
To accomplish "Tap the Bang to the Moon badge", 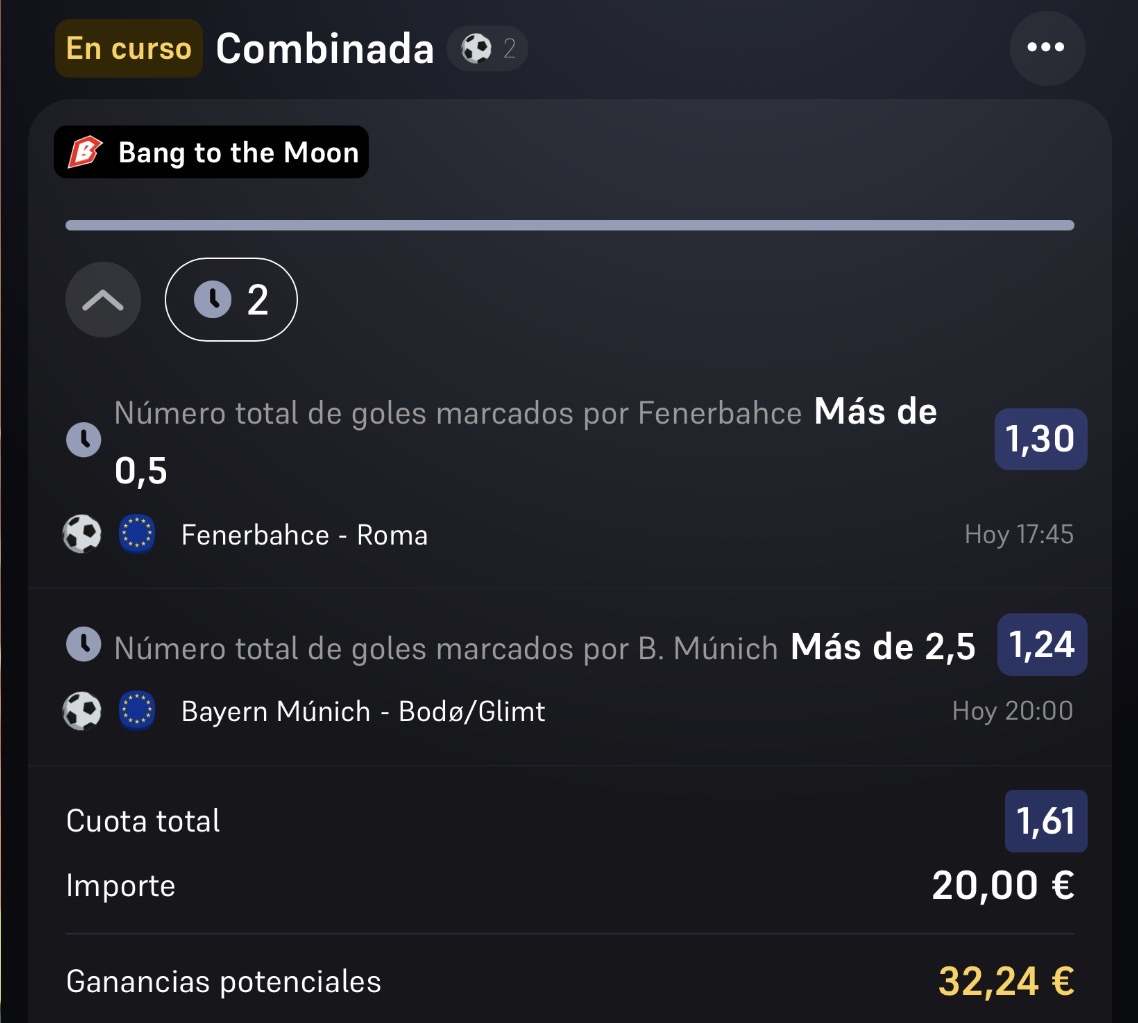I will [211, 152].
